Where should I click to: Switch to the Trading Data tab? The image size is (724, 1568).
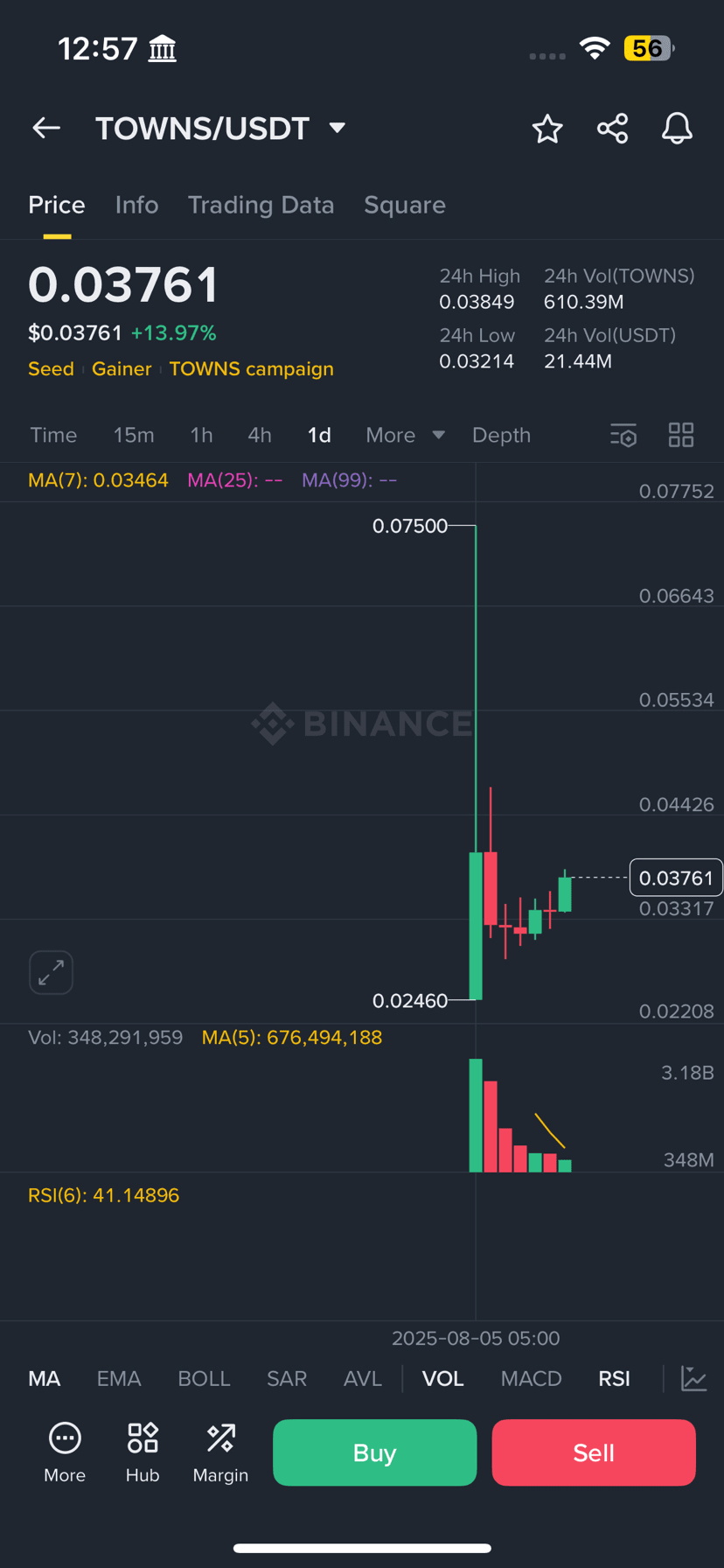tap(261, 205)
